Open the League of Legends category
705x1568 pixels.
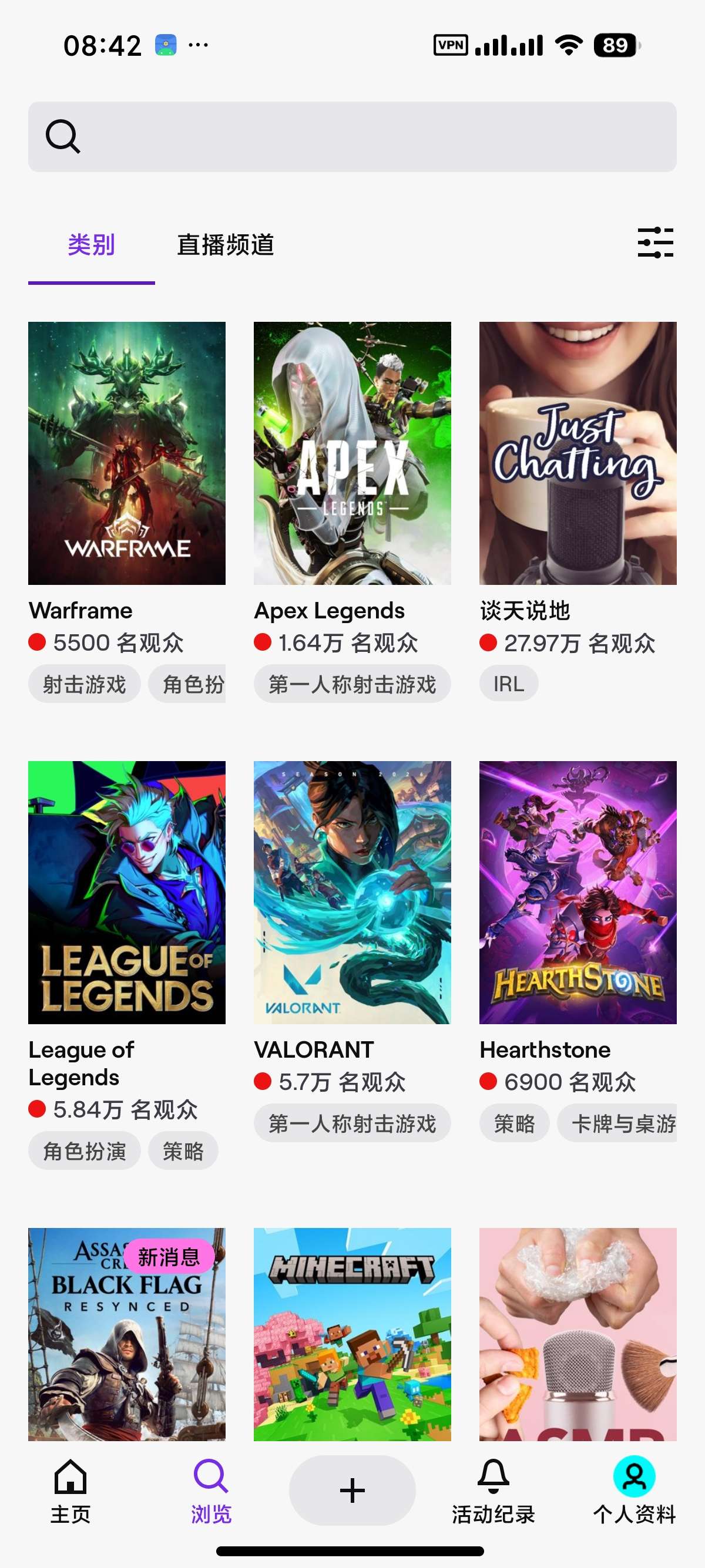tap(127, 891)
